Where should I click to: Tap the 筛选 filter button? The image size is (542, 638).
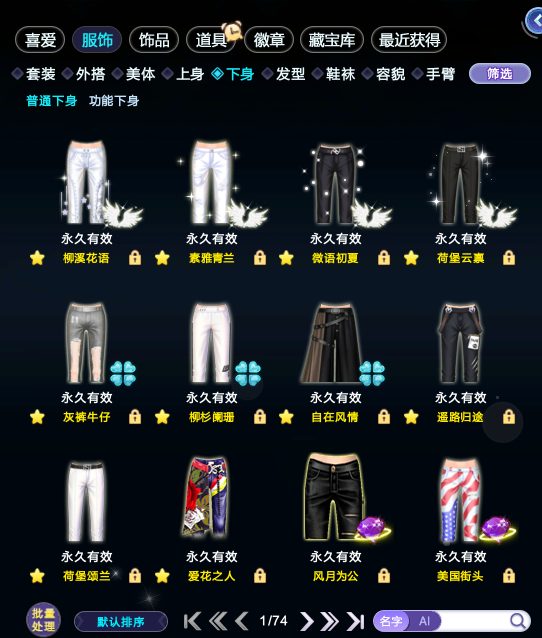pyautogui.click(x=500, y=74)
